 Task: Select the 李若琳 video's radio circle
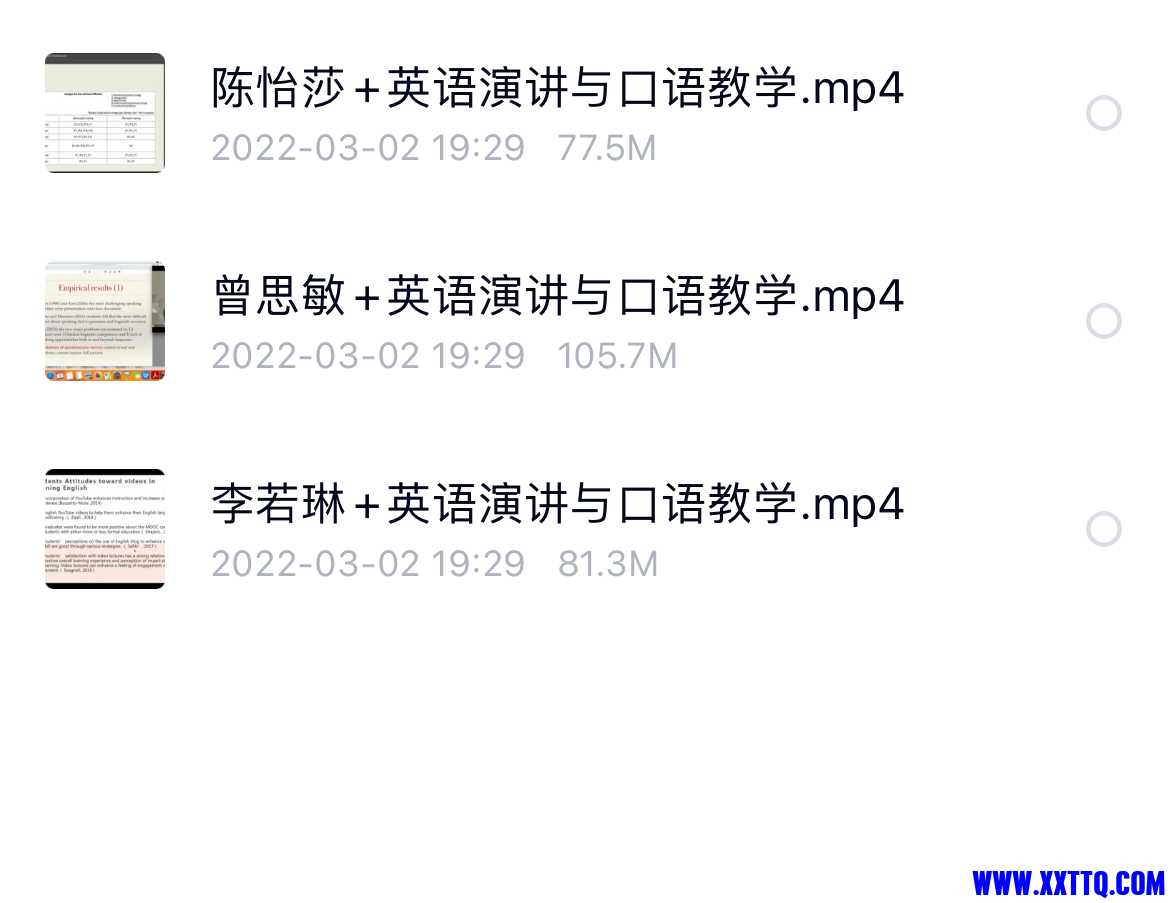pos(1103,529)
